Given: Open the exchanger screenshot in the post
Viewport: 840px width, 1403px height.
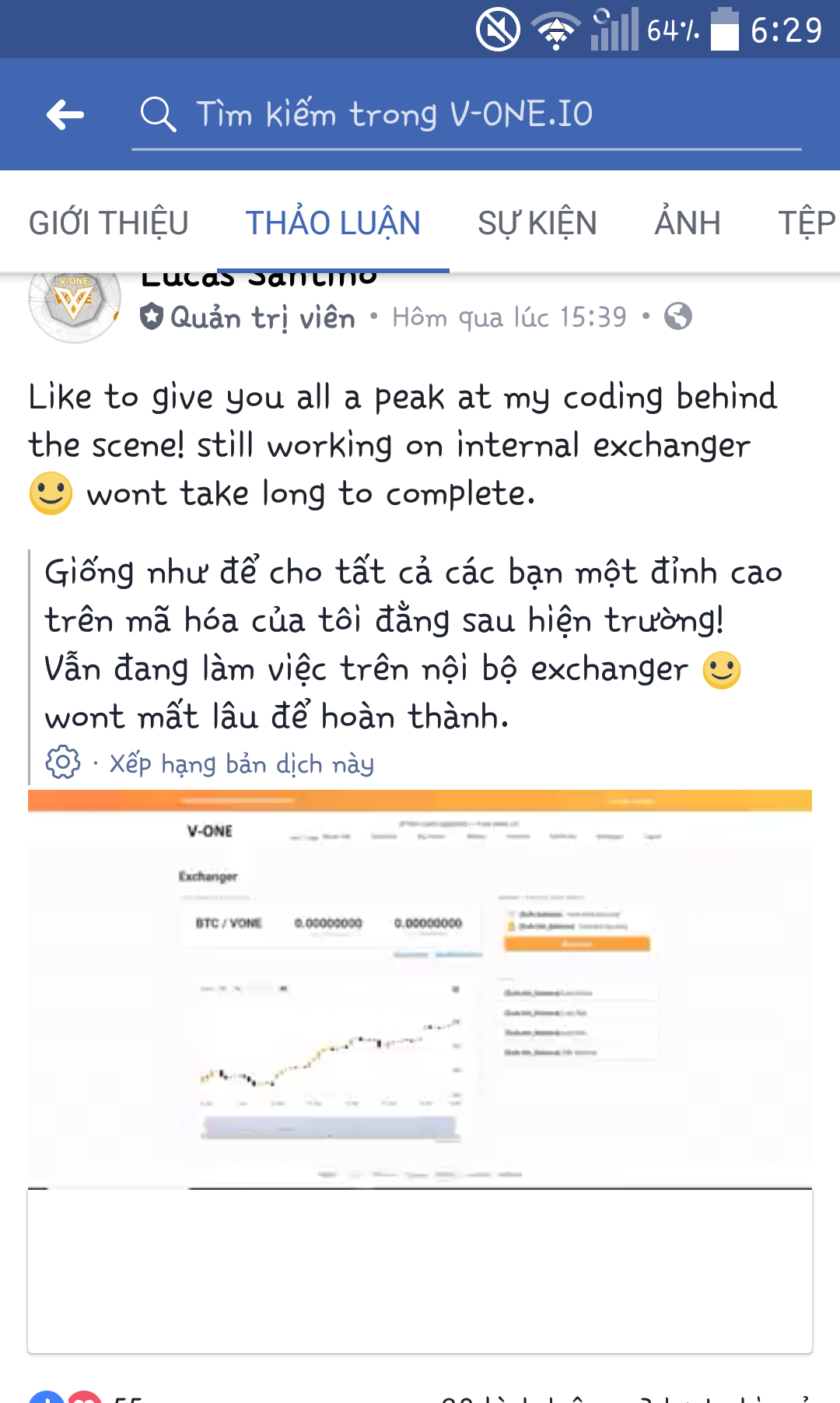Looking at the screenshot, I should tap(420, 988).
